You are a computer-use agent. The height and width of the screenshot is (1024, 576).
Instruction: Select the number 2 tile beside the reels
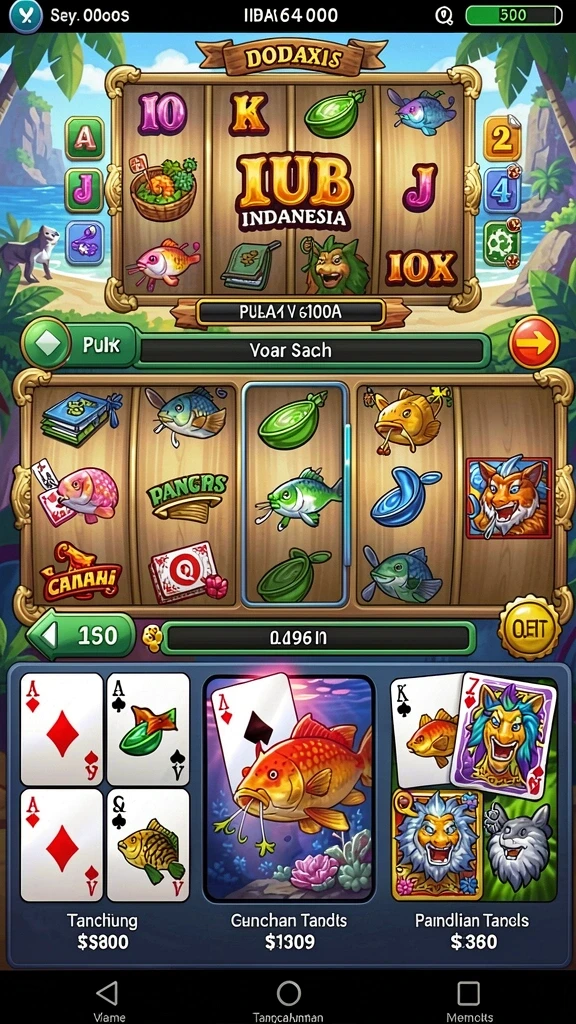[x=502, y=139]
